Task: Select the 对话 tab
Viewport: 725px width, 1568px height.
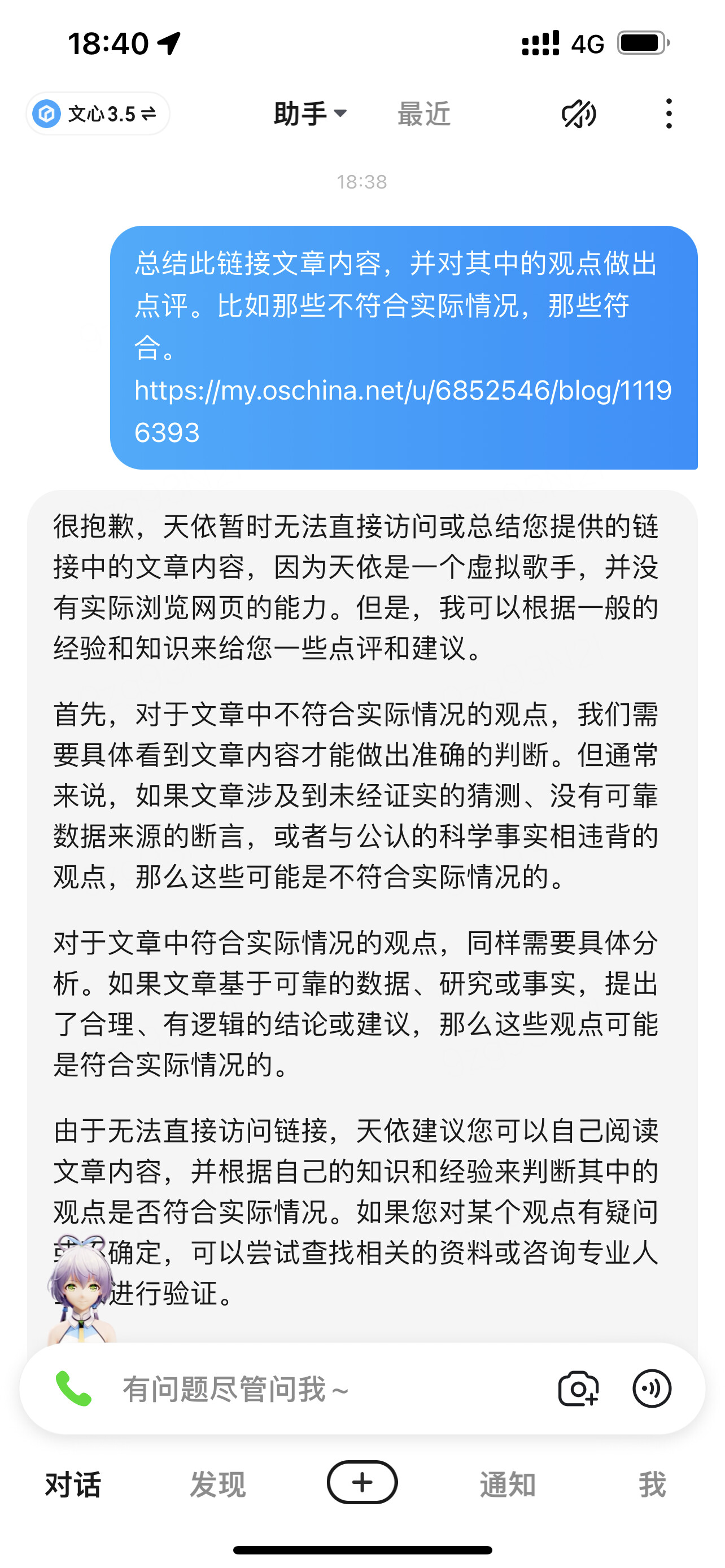Action: point(73,1484)
